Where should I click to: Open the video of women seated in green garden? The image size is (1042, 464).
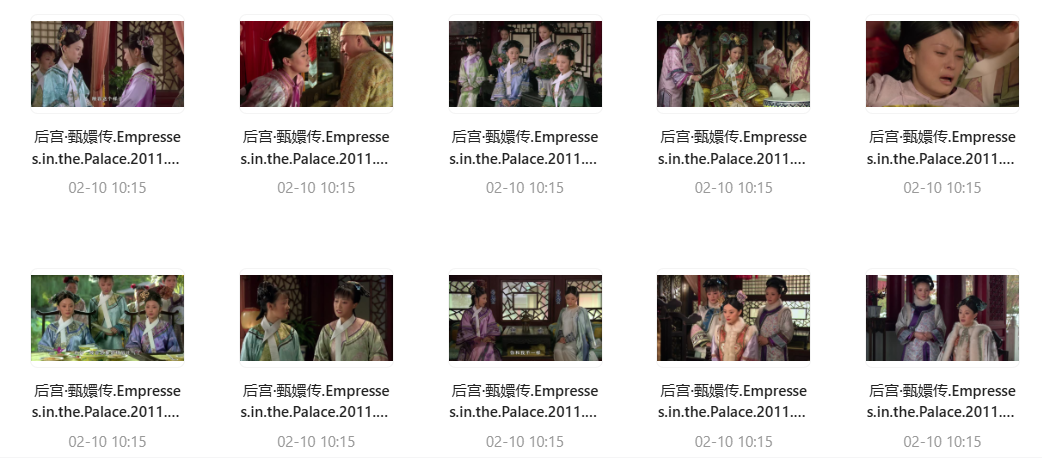107,318
